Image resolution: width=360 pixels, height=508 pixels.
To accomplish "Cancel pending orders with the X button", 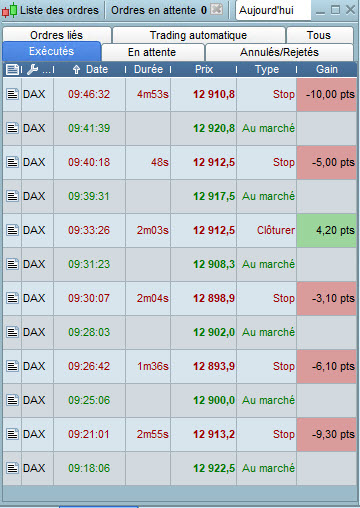I will tap(217, 9).
